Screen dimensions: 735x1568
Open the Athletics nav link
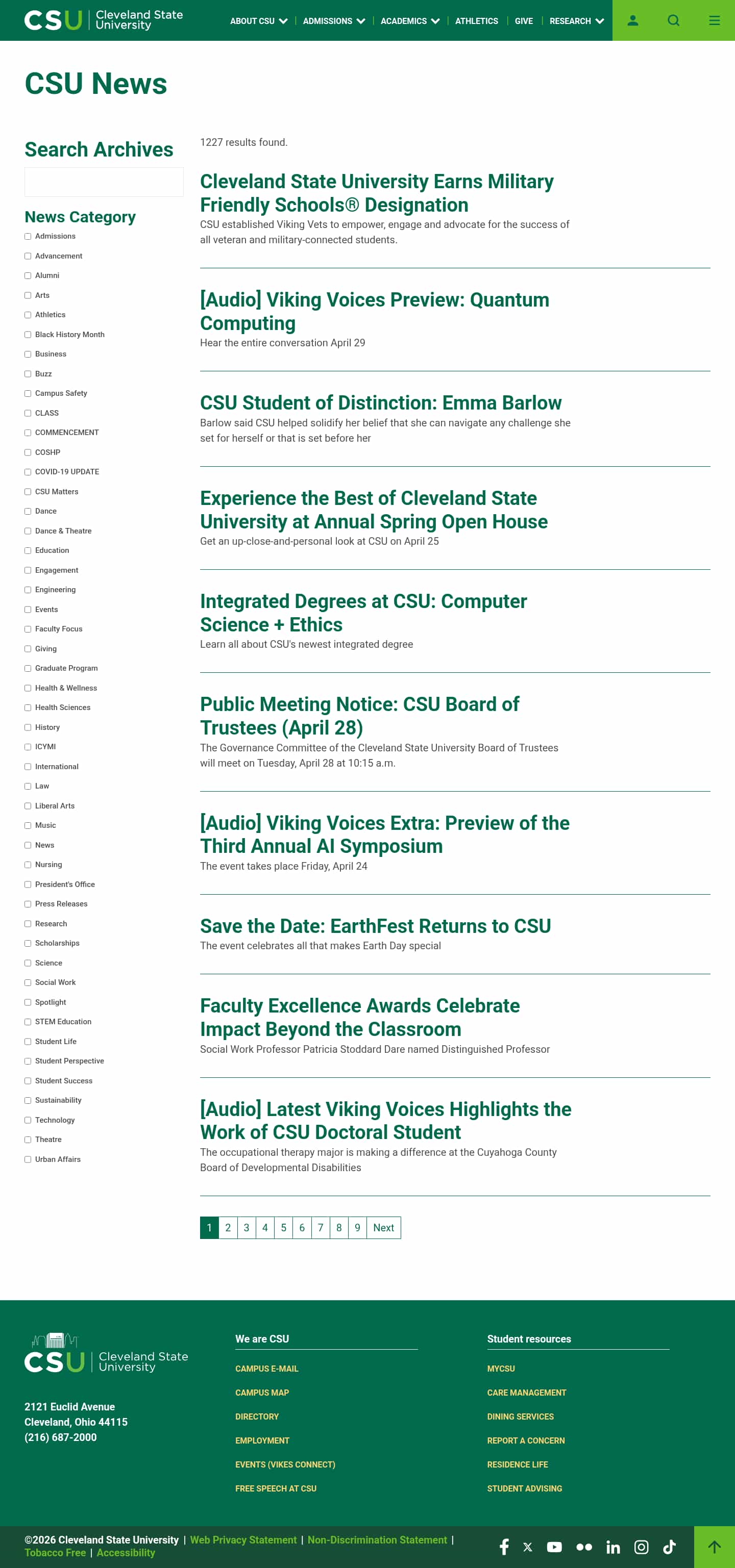coord(476,21)
